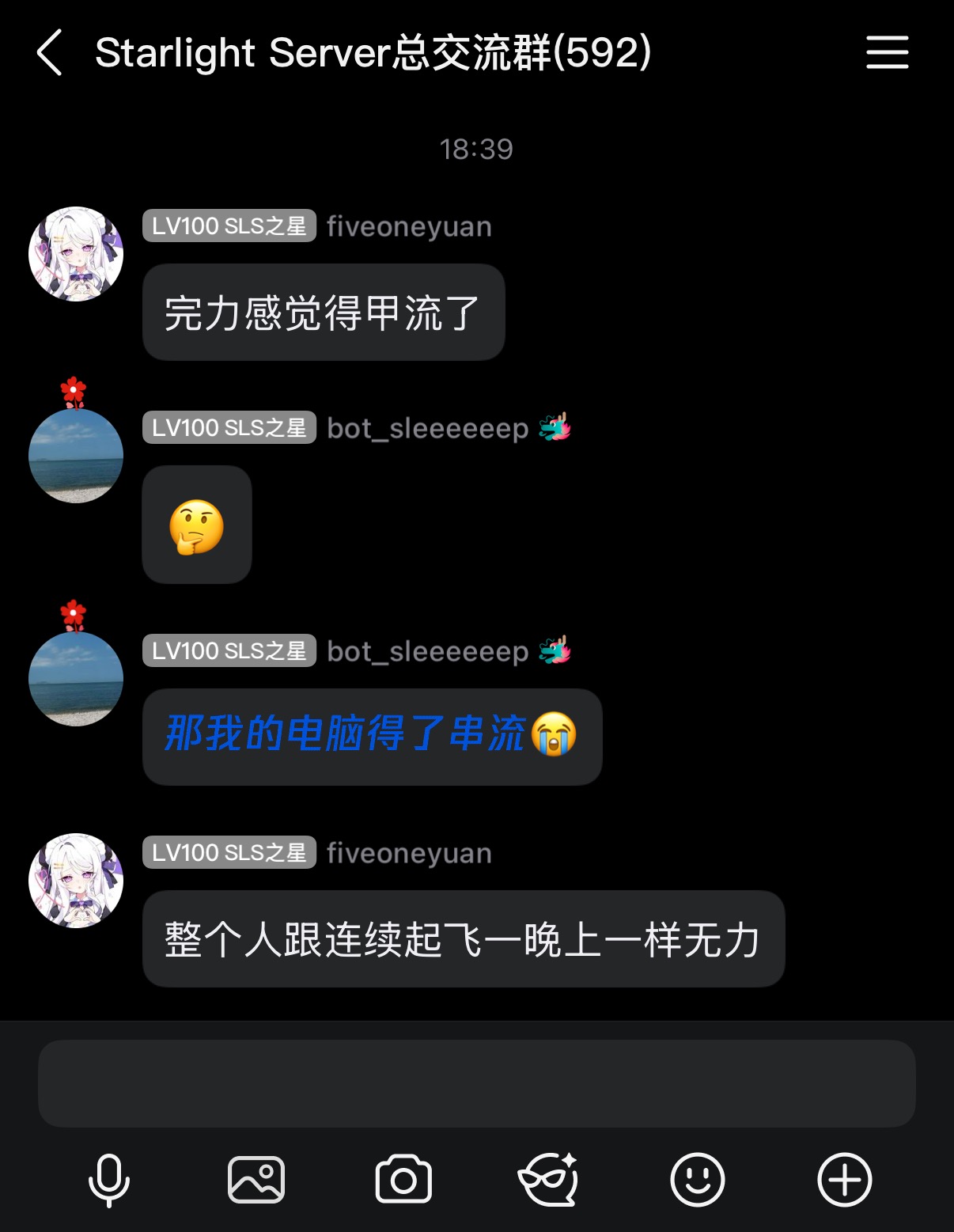Open the camera to take photo
Screen dimensions: 954x1232
tap(403, 1180)
